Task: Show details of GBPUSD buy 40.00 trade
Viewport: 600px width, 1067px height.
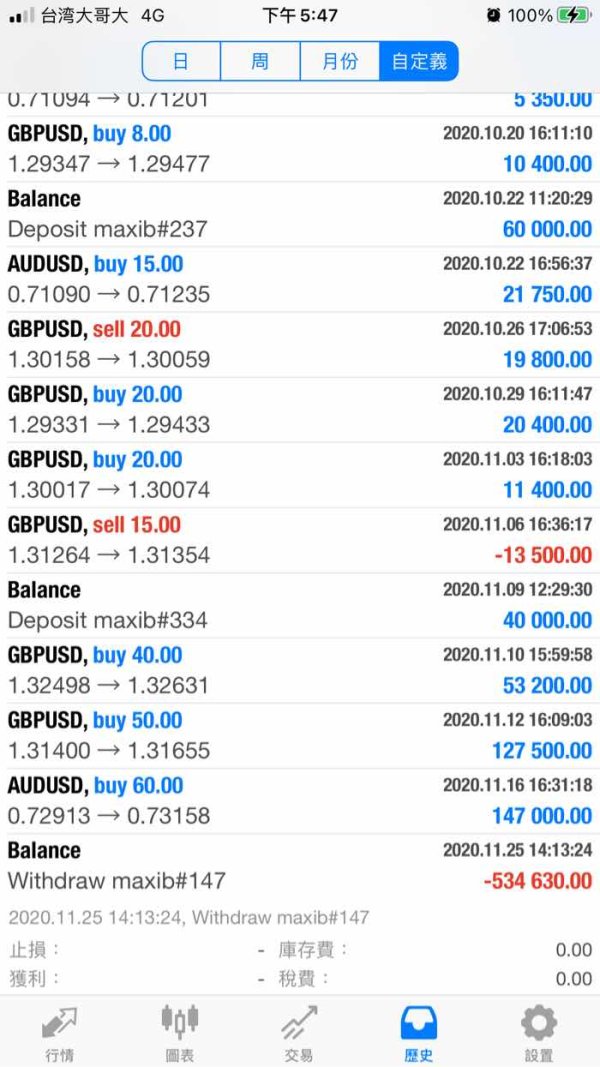Action: coord(300,670)
